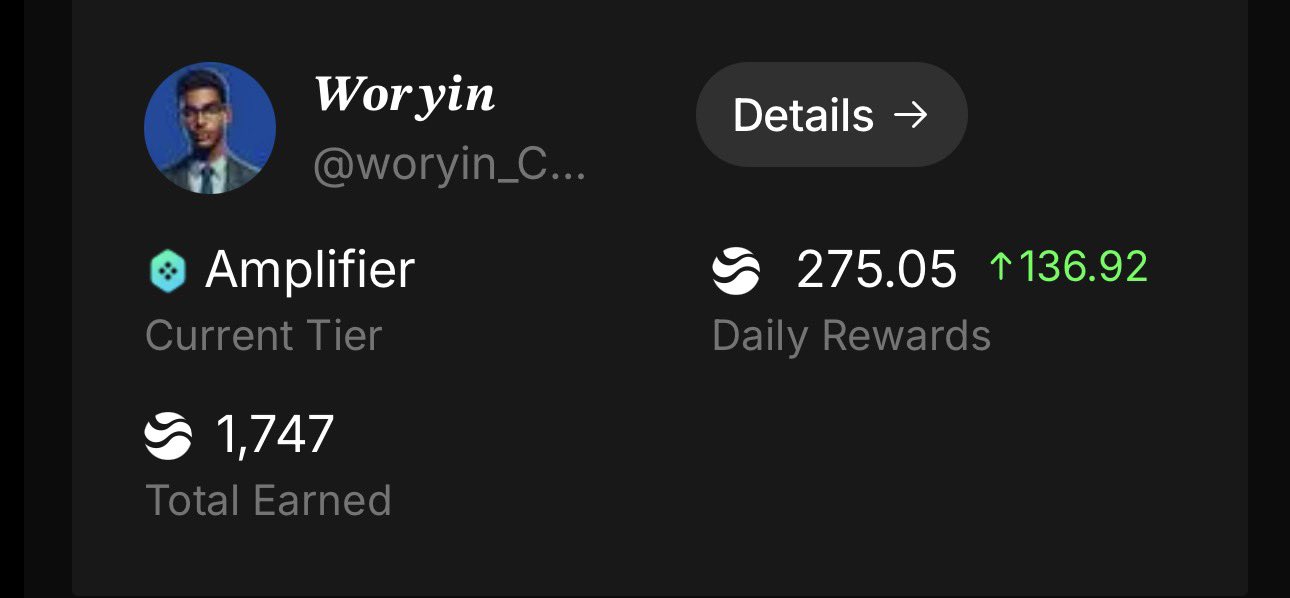
Task: Open Woryin's profile picture
Action: coord(210,128)
